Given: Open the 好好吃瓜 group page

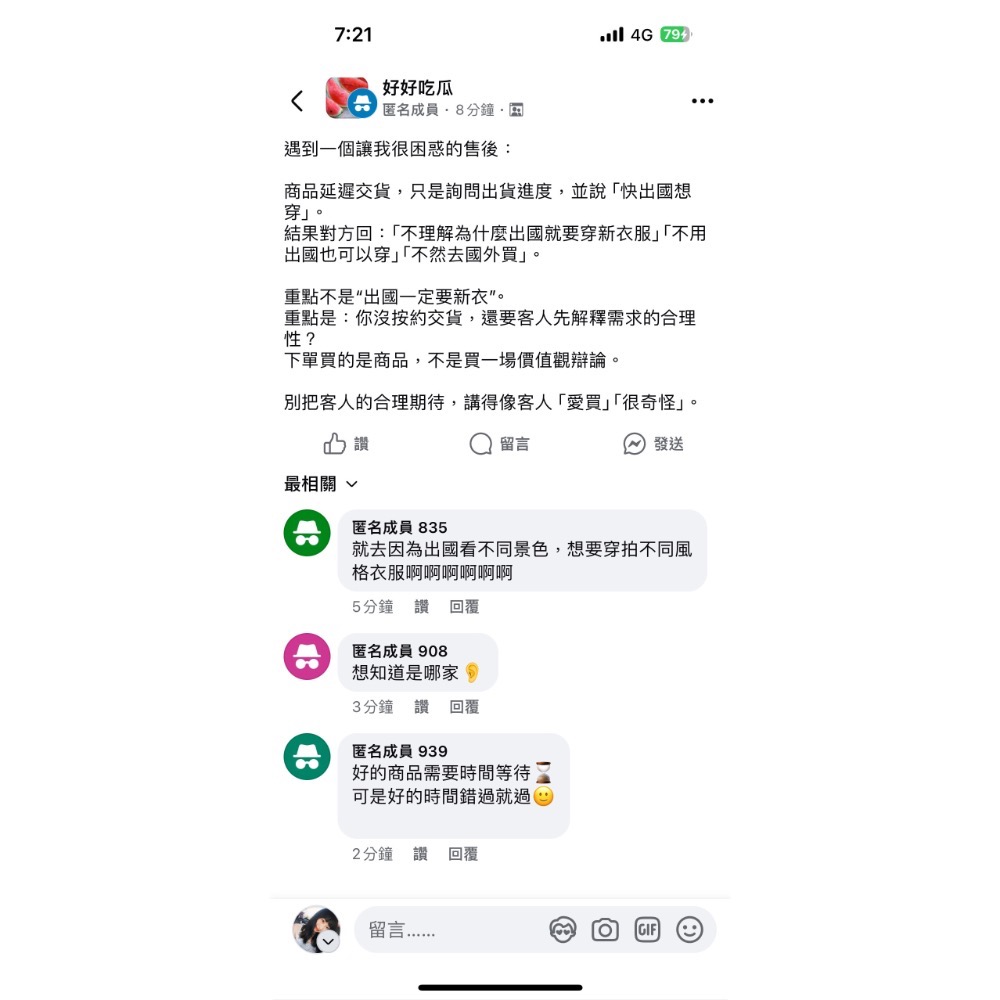Looking at the screenshot, I should pyautogui.click(x=418, y=88).
